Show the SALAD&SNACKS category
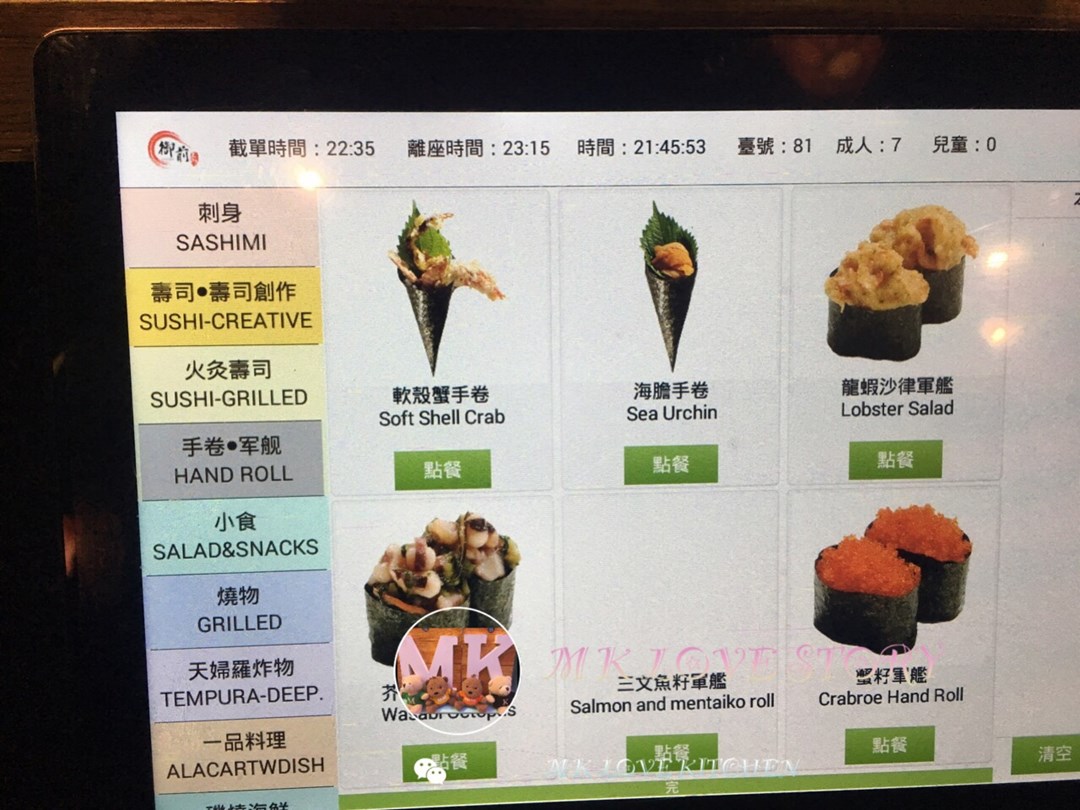 (236, 536)
